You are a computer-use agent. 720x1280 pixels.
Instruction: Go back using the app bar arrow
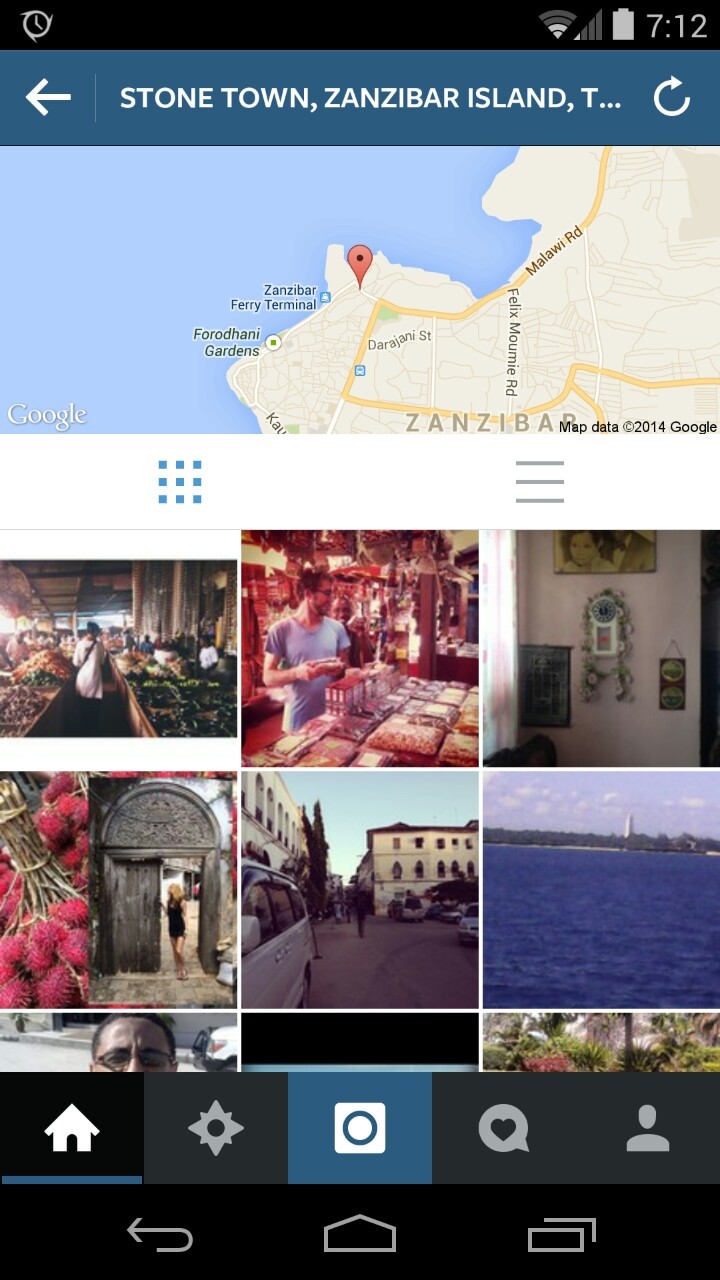(x=48, y=98)
